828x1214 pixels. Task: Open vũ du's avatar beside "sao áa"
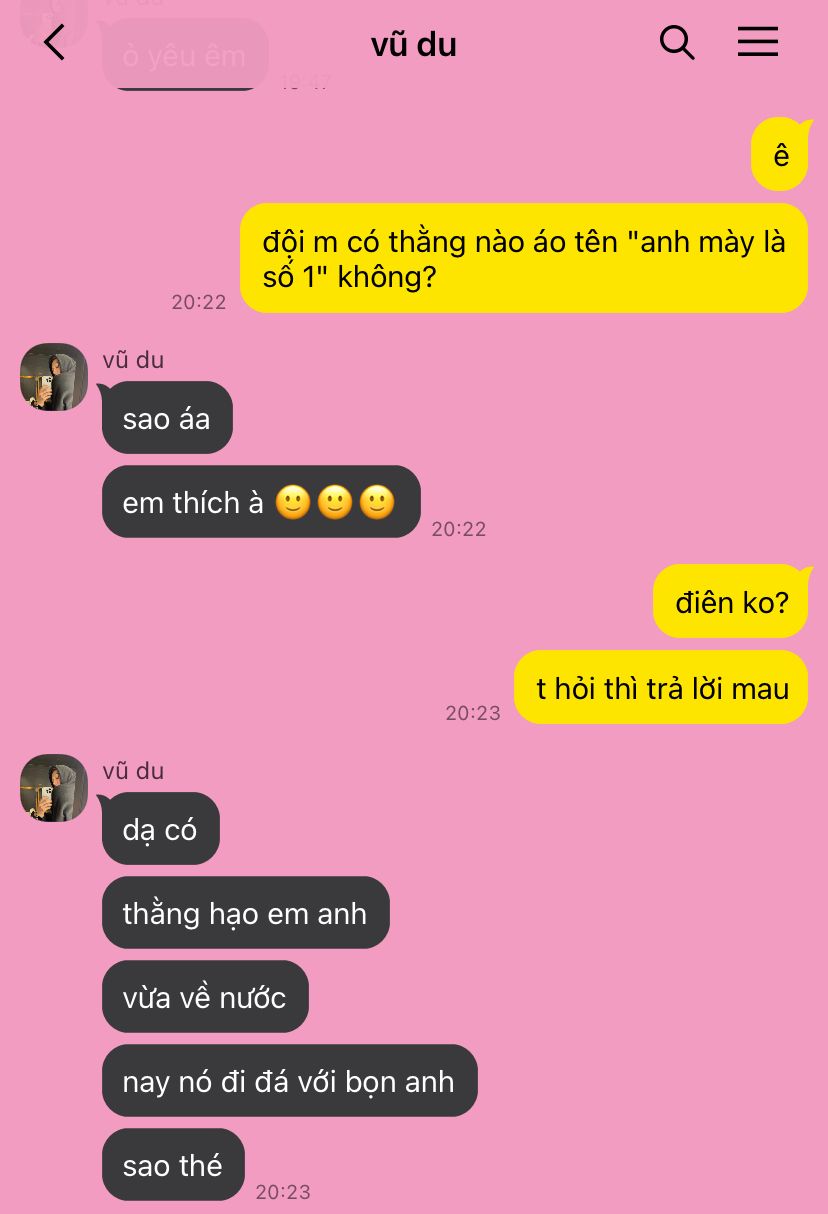point(54,377)
